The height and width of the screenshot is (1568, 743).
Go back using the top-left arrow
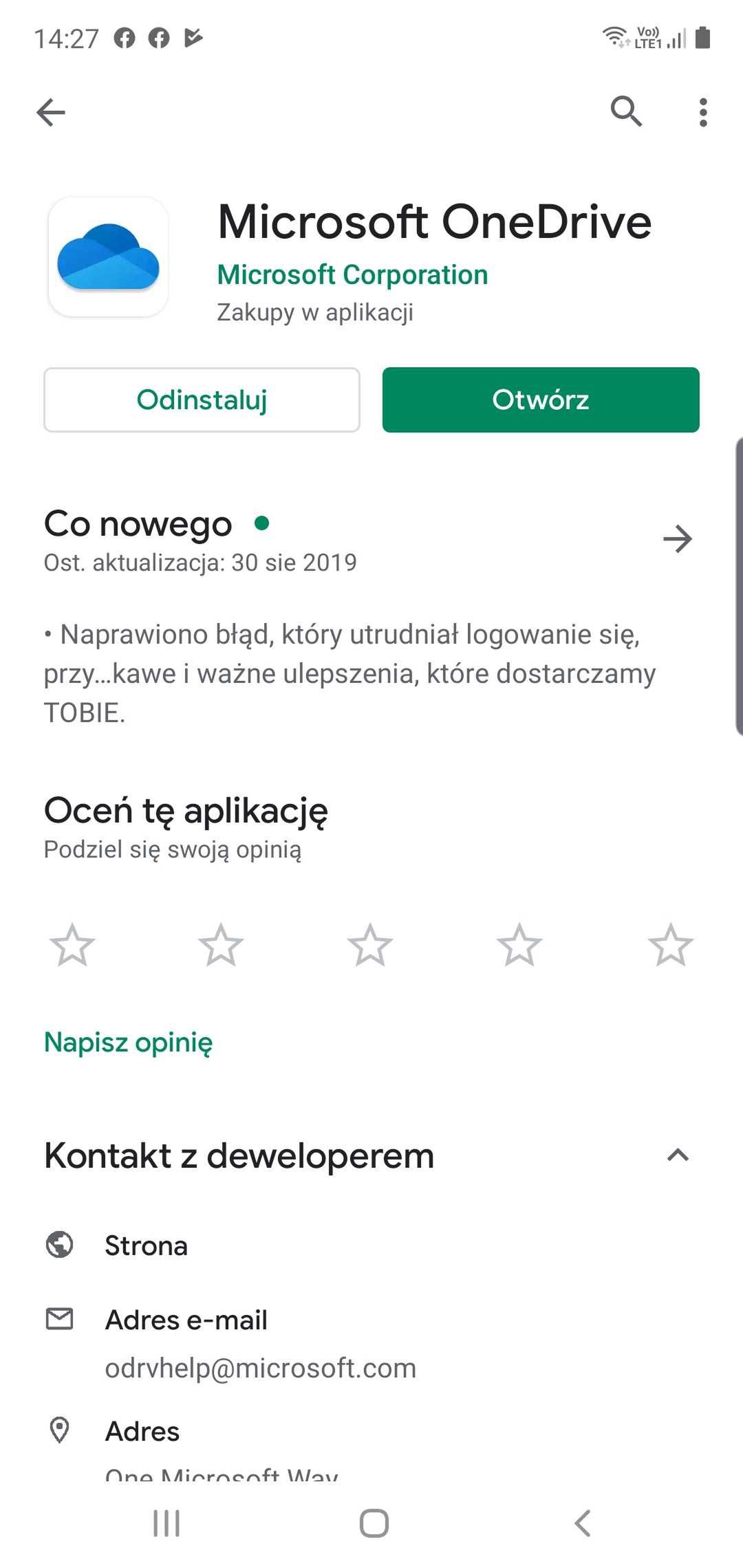point(51,112)
